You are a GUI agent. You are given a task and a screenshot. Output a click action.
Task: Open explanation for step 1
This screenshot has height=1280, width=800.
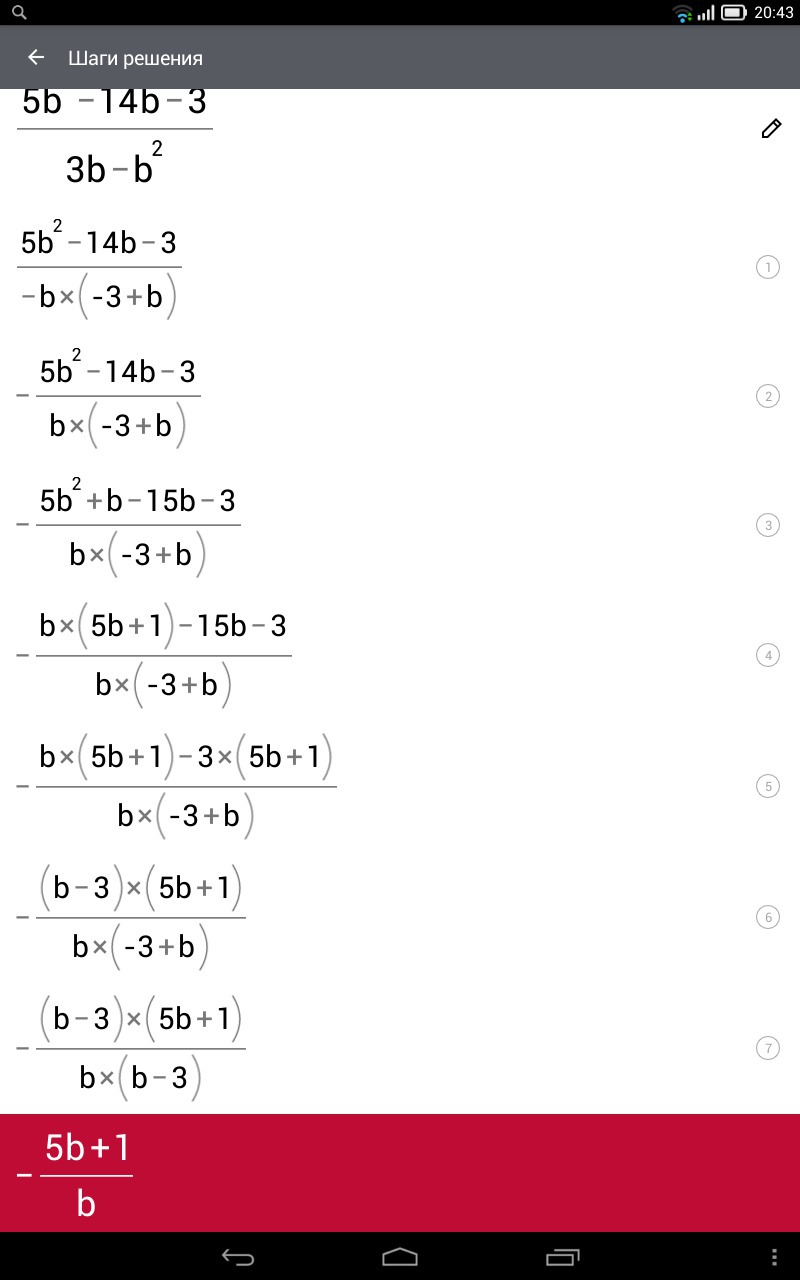(x=767, y=267)
